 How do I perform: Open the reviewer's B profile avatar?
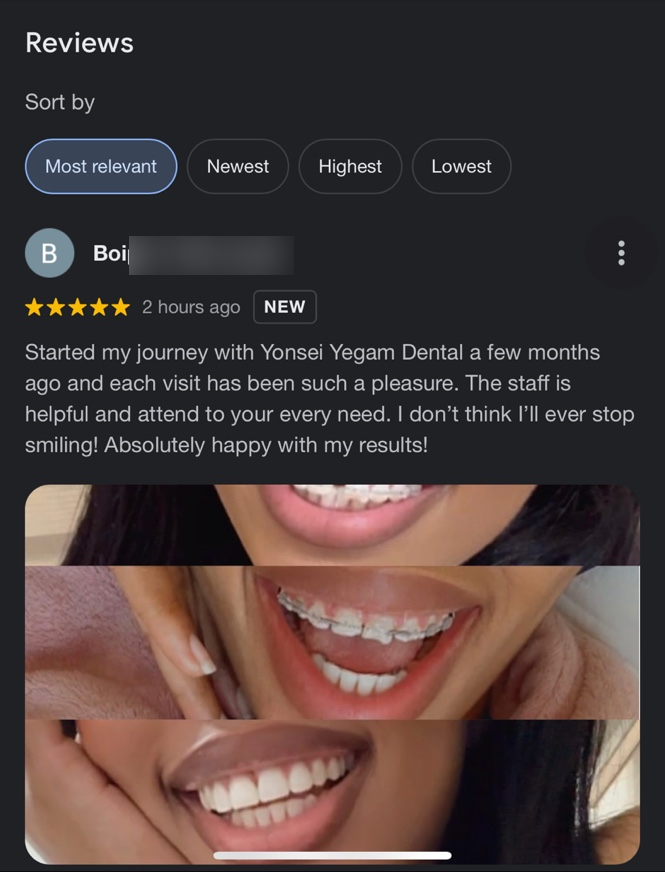click(49, 253)
